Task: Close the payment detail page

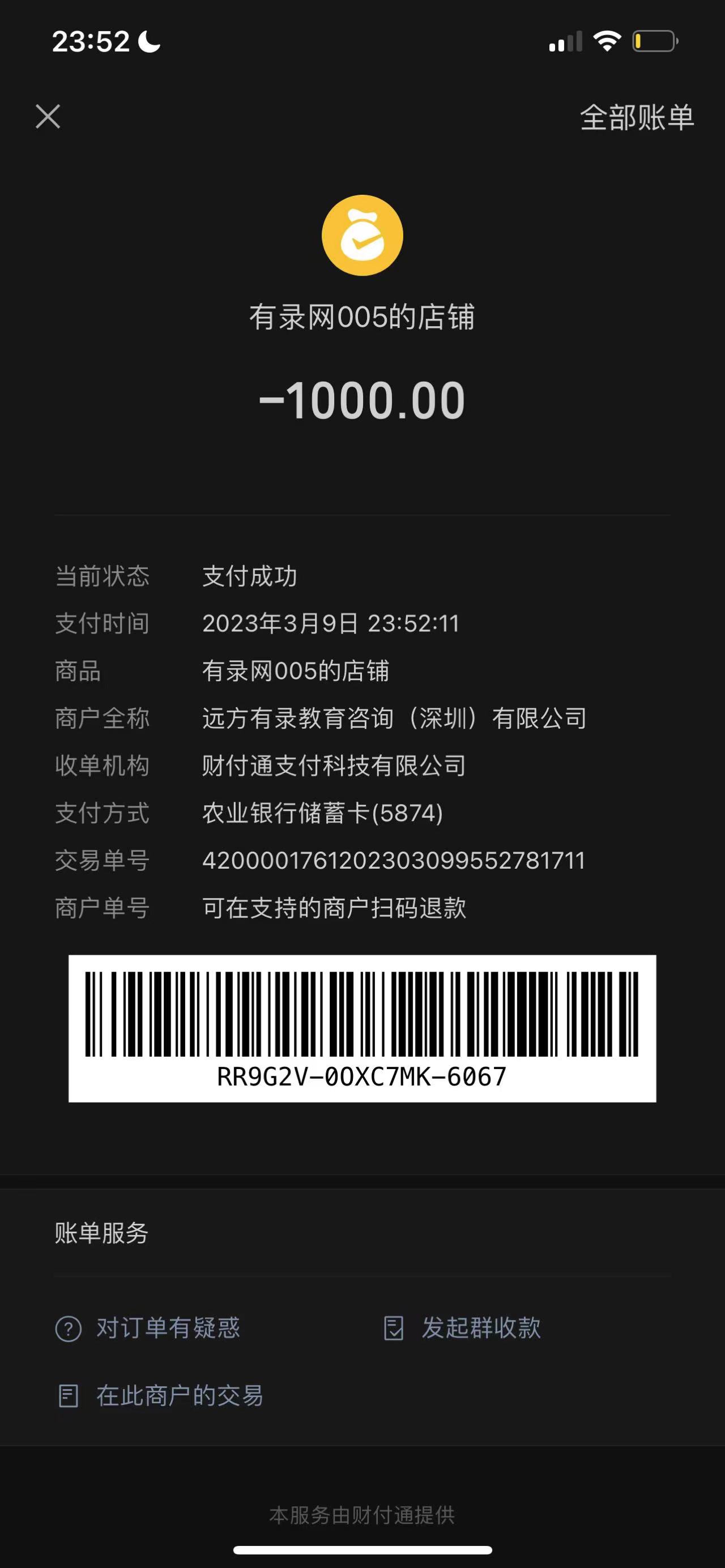Action: 48,116
